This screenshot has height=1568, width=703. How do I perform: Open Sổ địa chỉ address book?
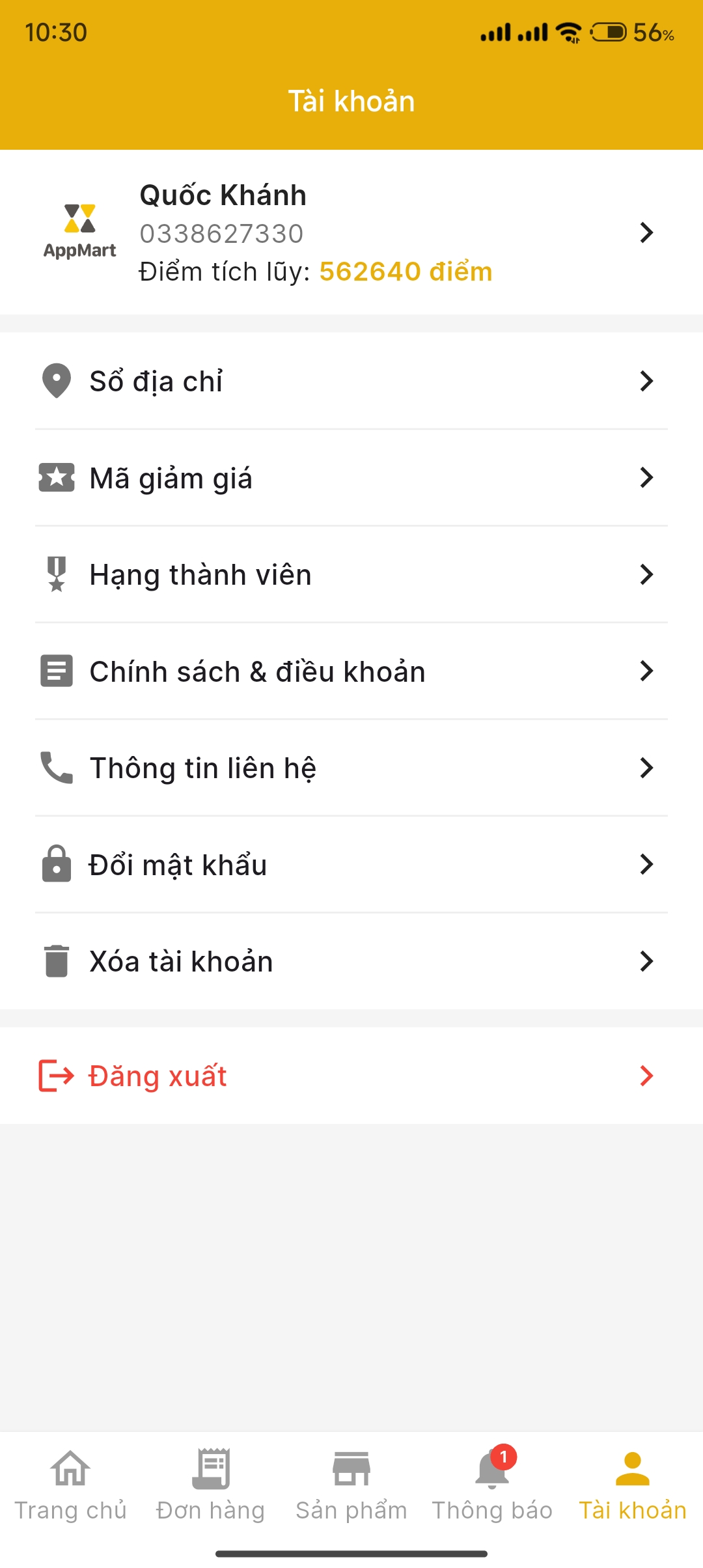click(351, 382)
